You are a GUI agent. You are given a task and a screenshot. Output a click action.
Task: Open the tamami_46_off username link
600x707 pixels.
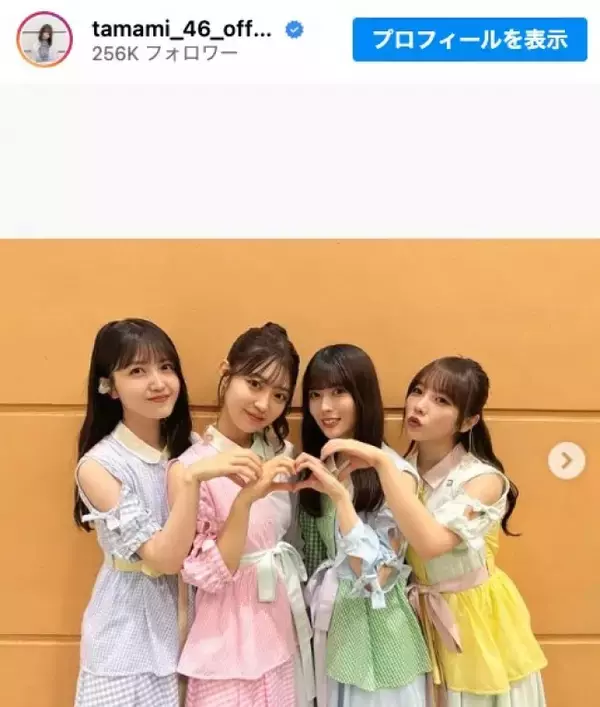pyautogui.click(x=181, y=29)
